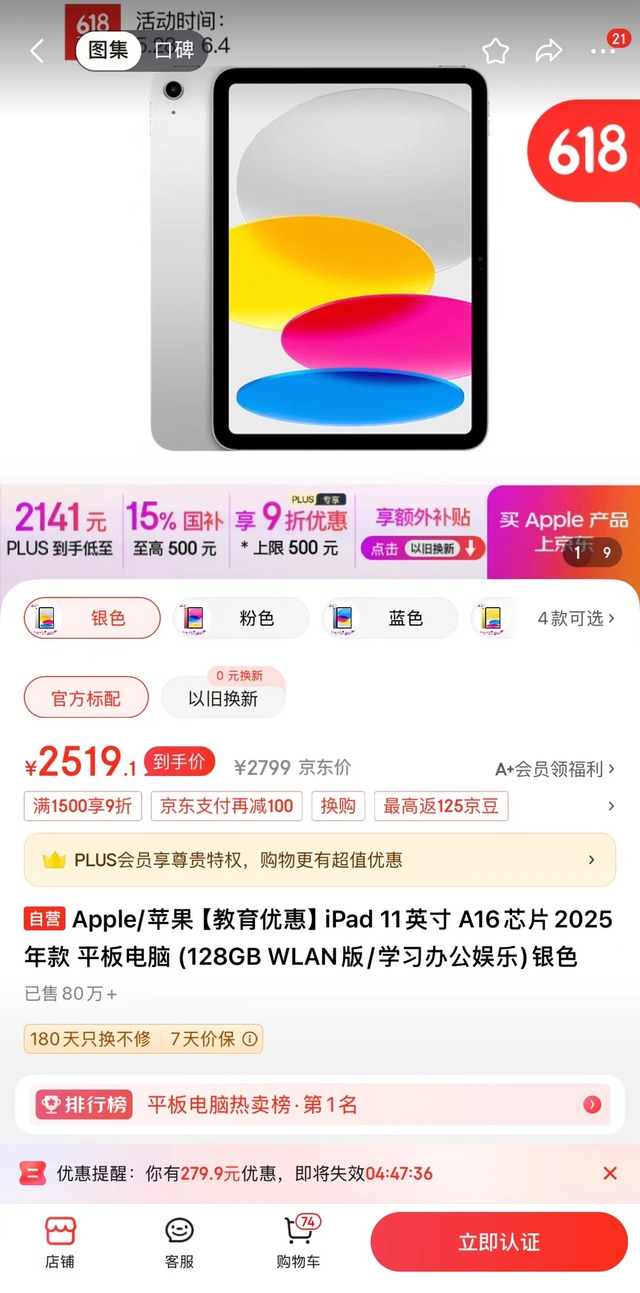Contact 客服 customer service
Image resolution: width=640 pixels, height=1293 pixels.
179,1242
